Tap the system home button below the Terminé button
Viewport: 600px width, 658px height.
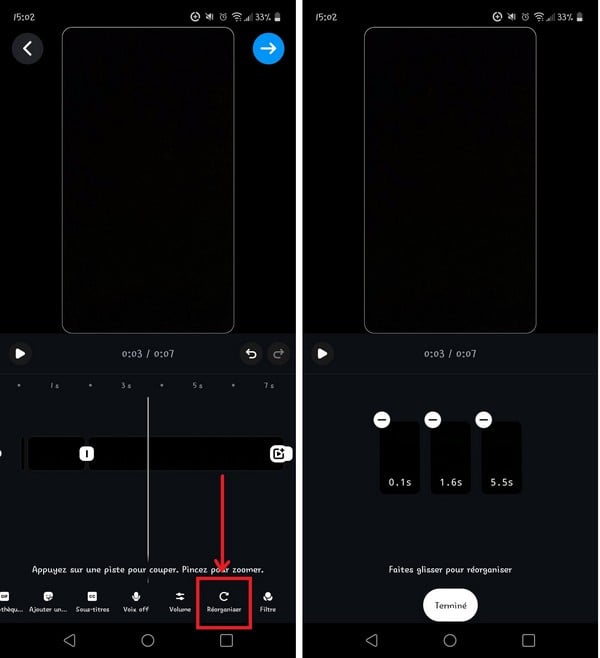450,640
